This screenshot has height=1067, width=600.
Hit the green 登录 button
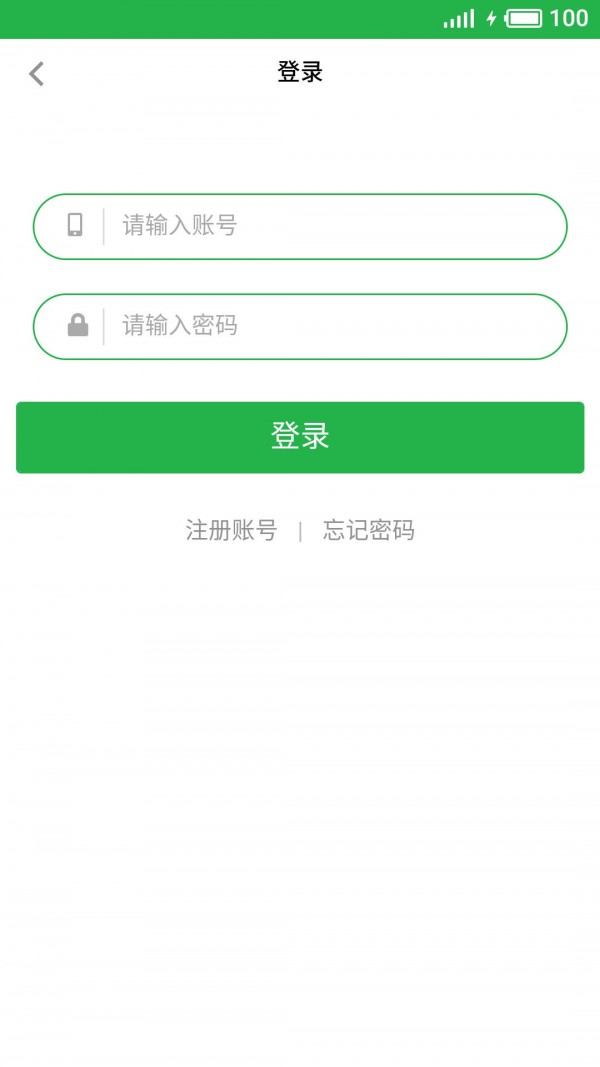coord(300,437)
